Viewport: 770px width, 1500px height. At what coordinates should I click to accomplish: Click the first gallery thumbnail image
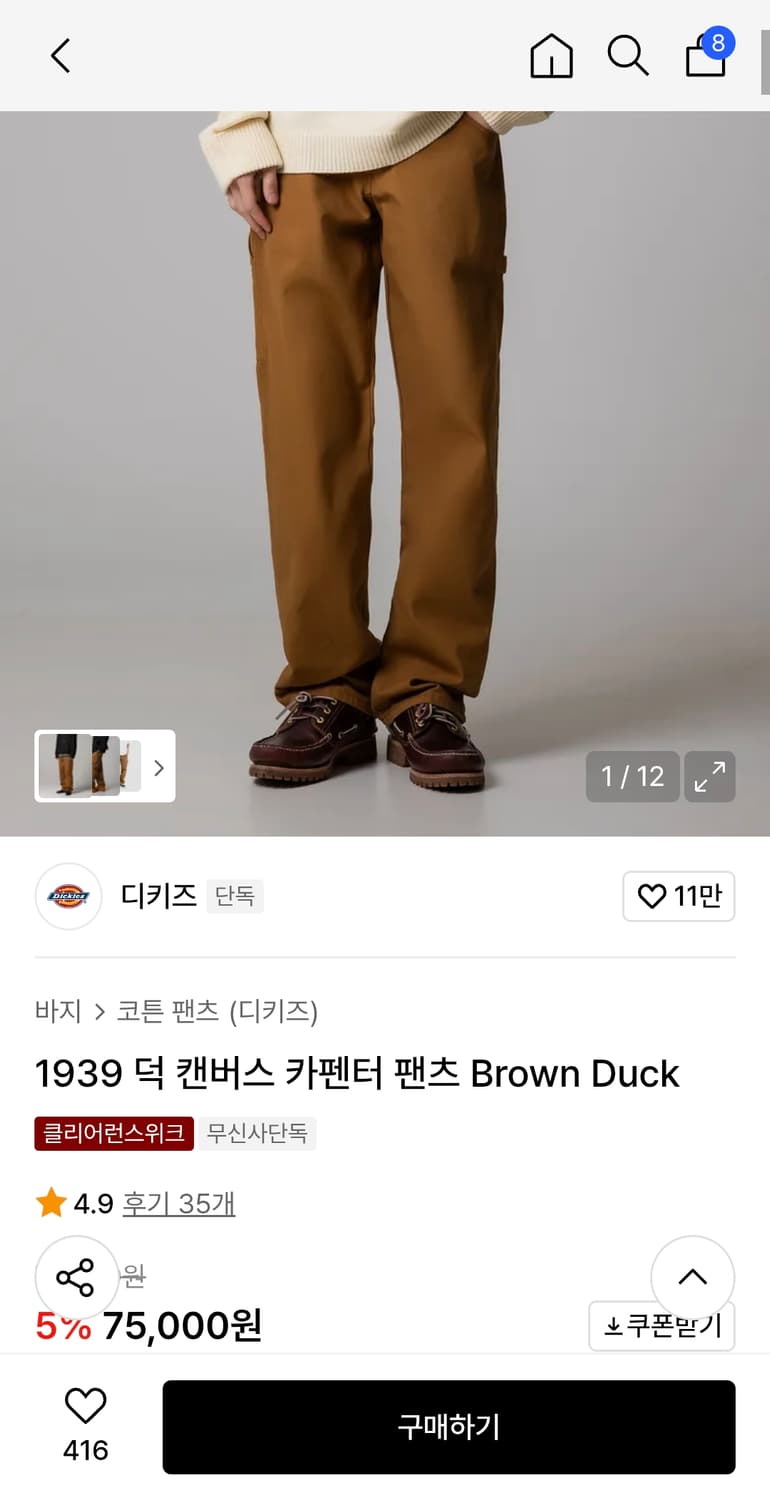pyautogui.click(x=66, y=767)
